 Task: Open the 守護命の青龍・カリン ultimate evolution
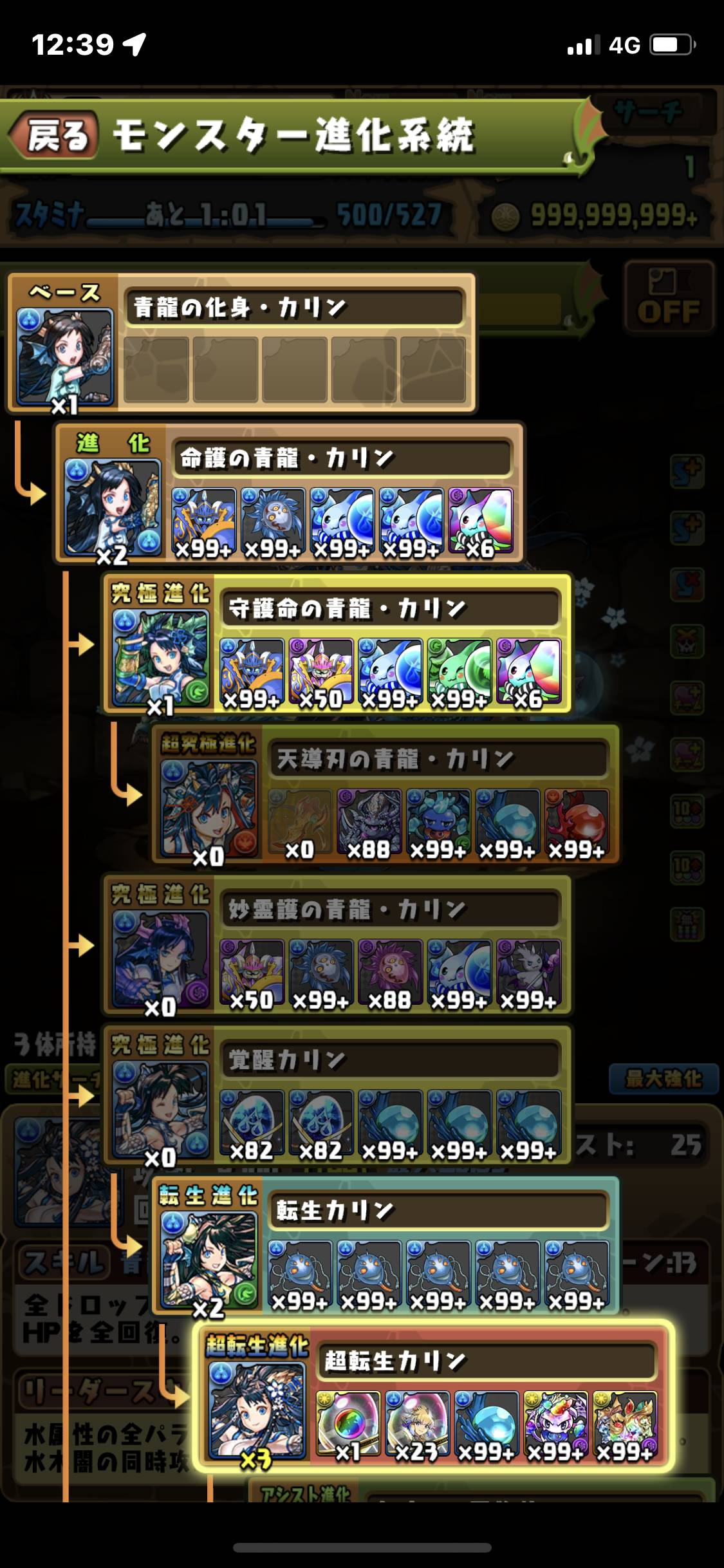pyautogui.click(x=161, y=657)
